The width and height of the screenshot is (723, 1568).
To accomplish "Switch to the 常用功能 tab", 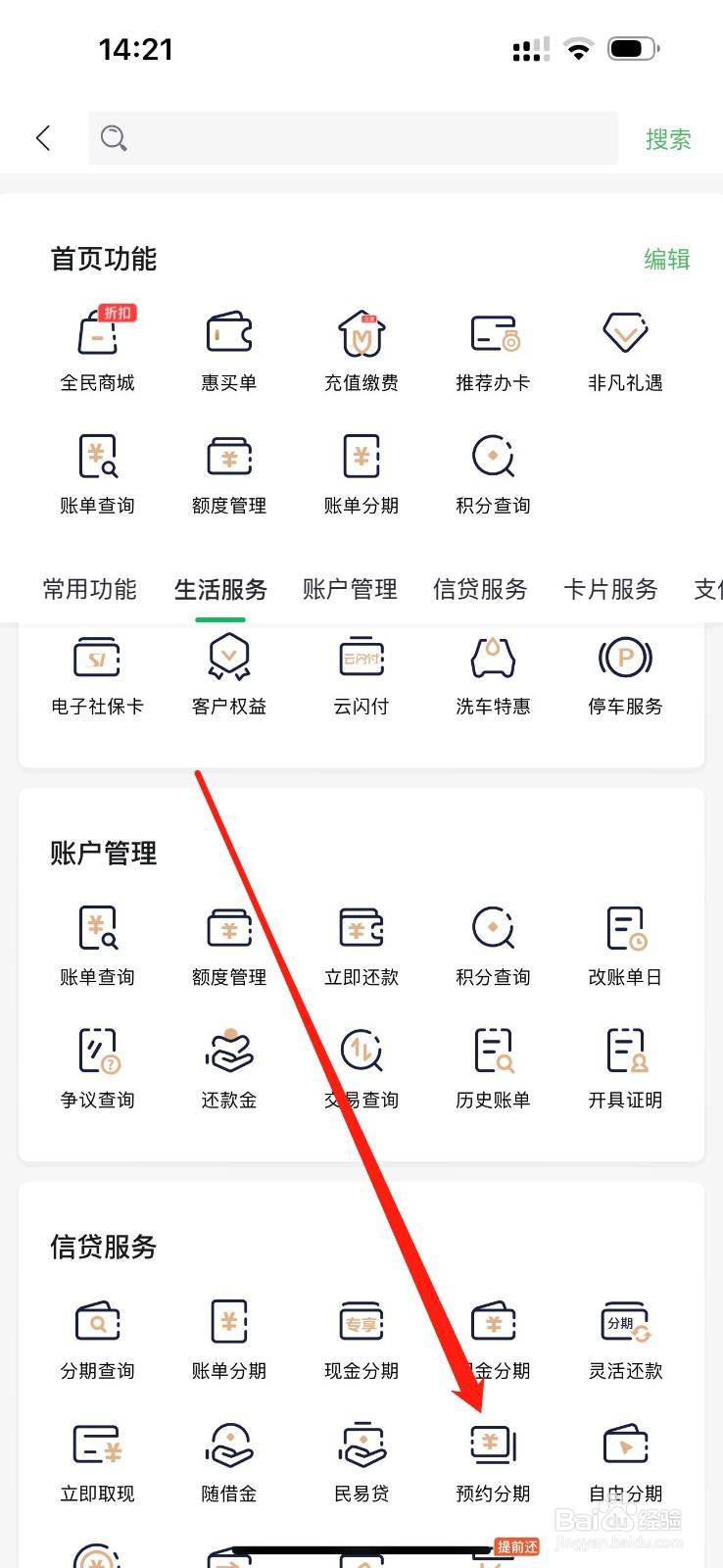I will point(88,589).
